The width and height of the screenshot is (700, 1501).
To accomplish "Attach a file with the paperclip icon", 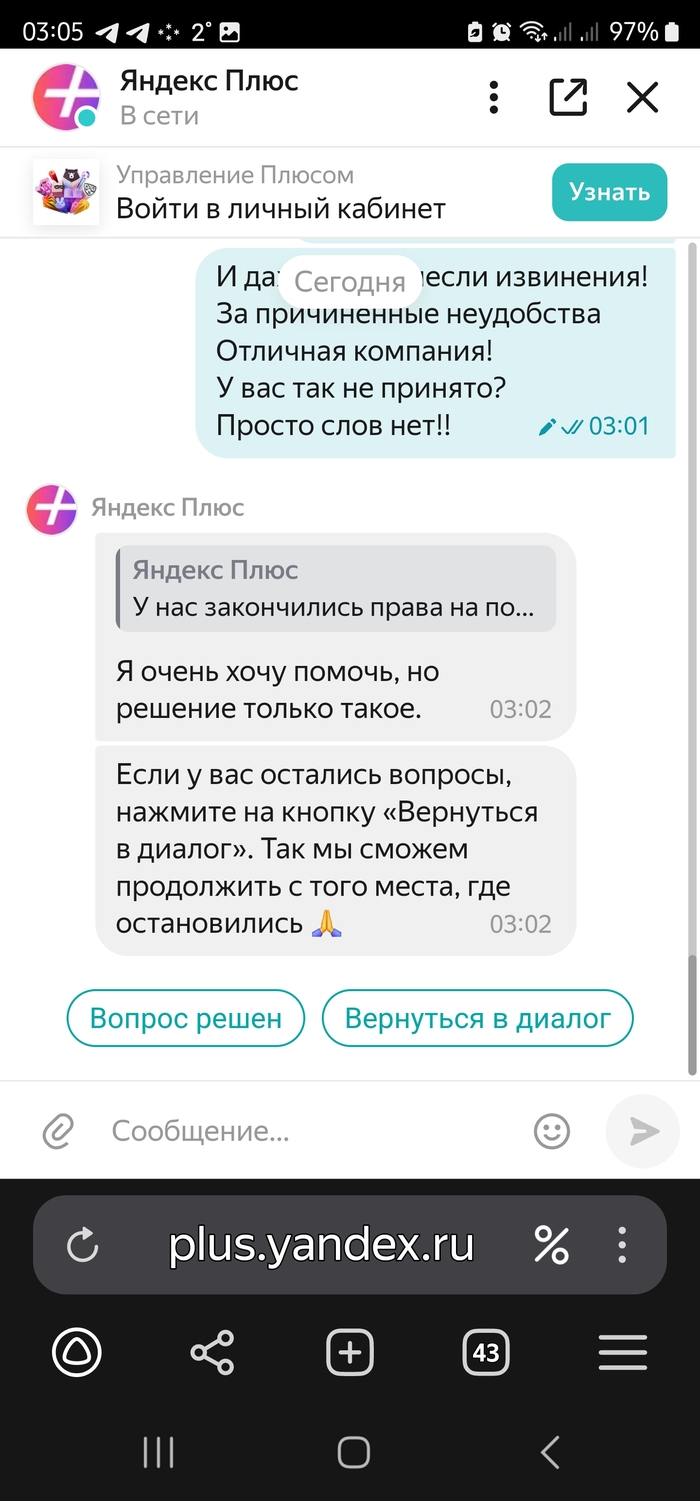I will [59, 1131].
